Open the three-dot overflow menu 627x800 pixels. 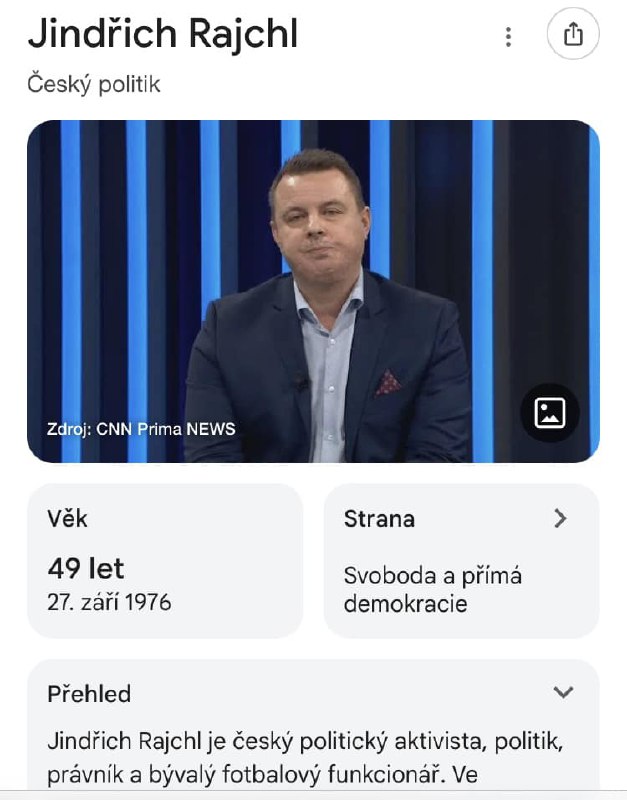pos(508,37)
